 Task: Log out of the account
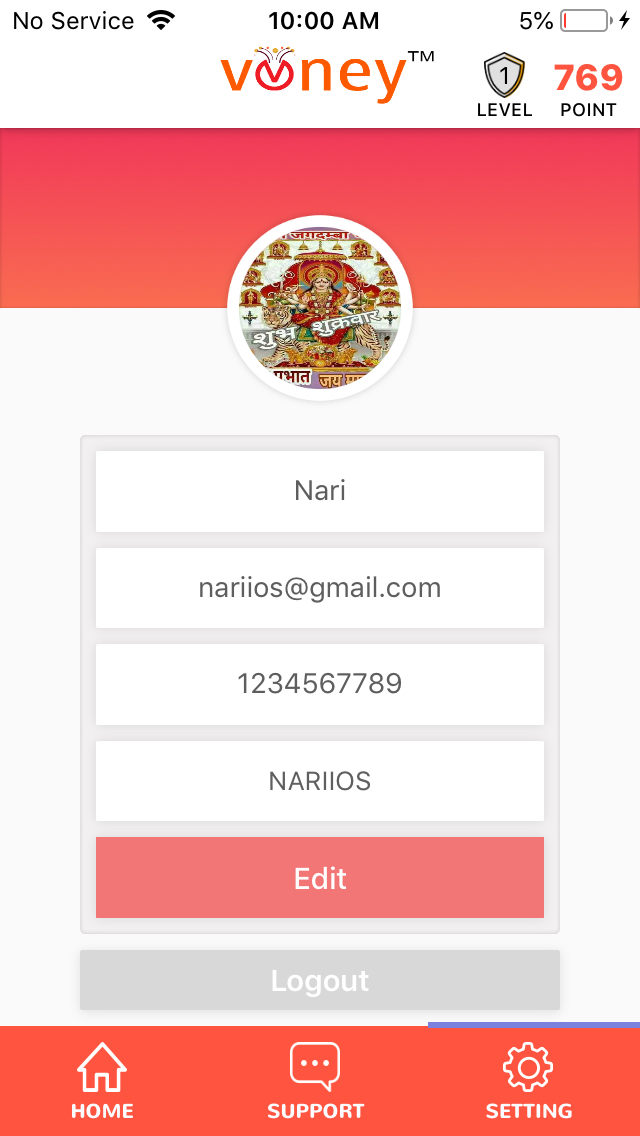(320, 980)
